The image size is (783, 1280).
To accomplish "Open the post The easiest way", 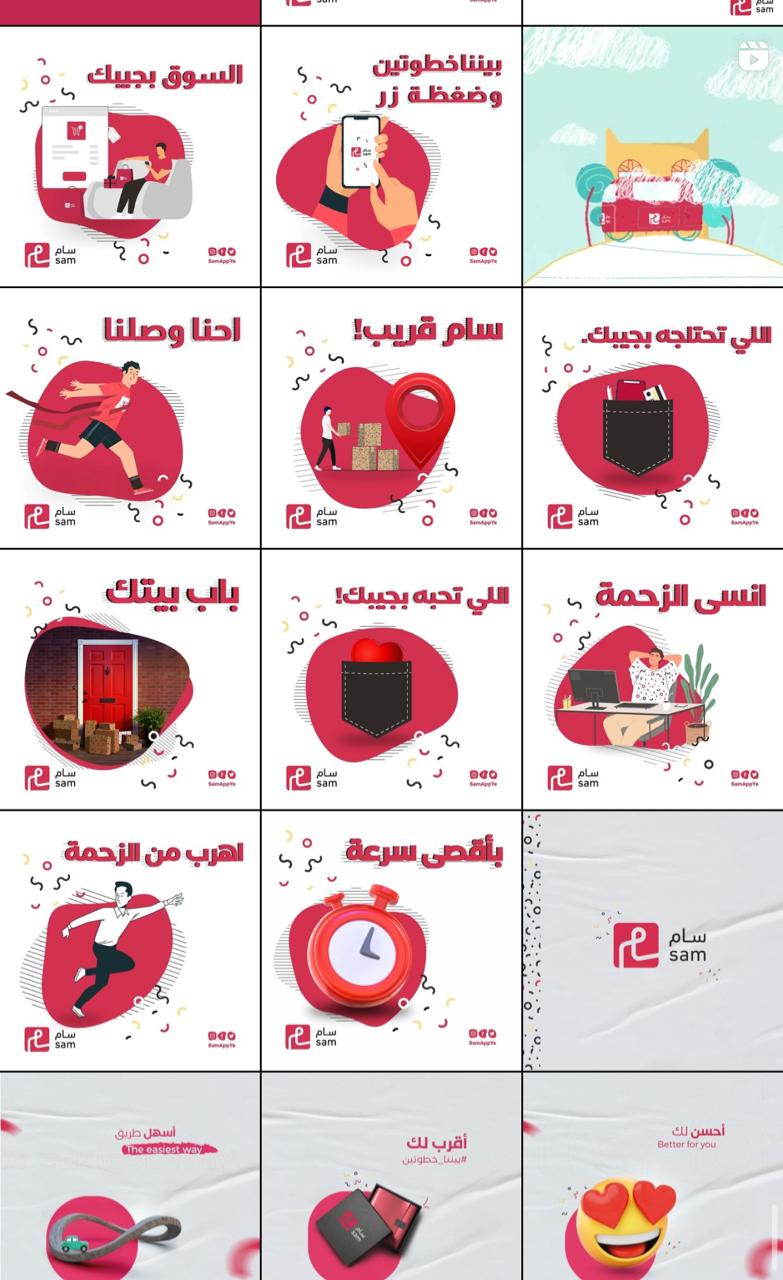I will pyautogui.click(x=130, y=1178).
